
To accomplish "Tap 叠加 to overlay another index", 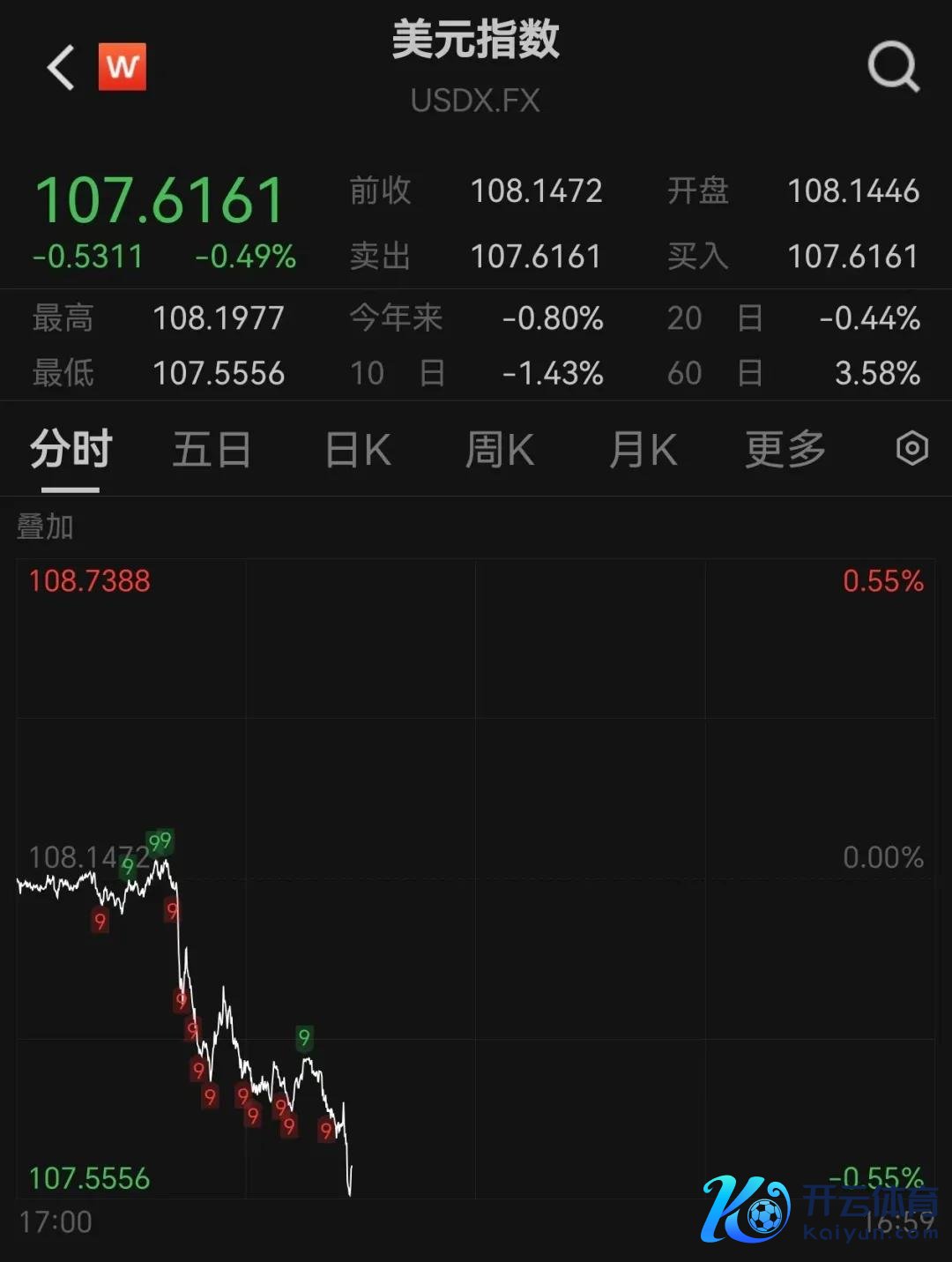I will pos(45,526).
